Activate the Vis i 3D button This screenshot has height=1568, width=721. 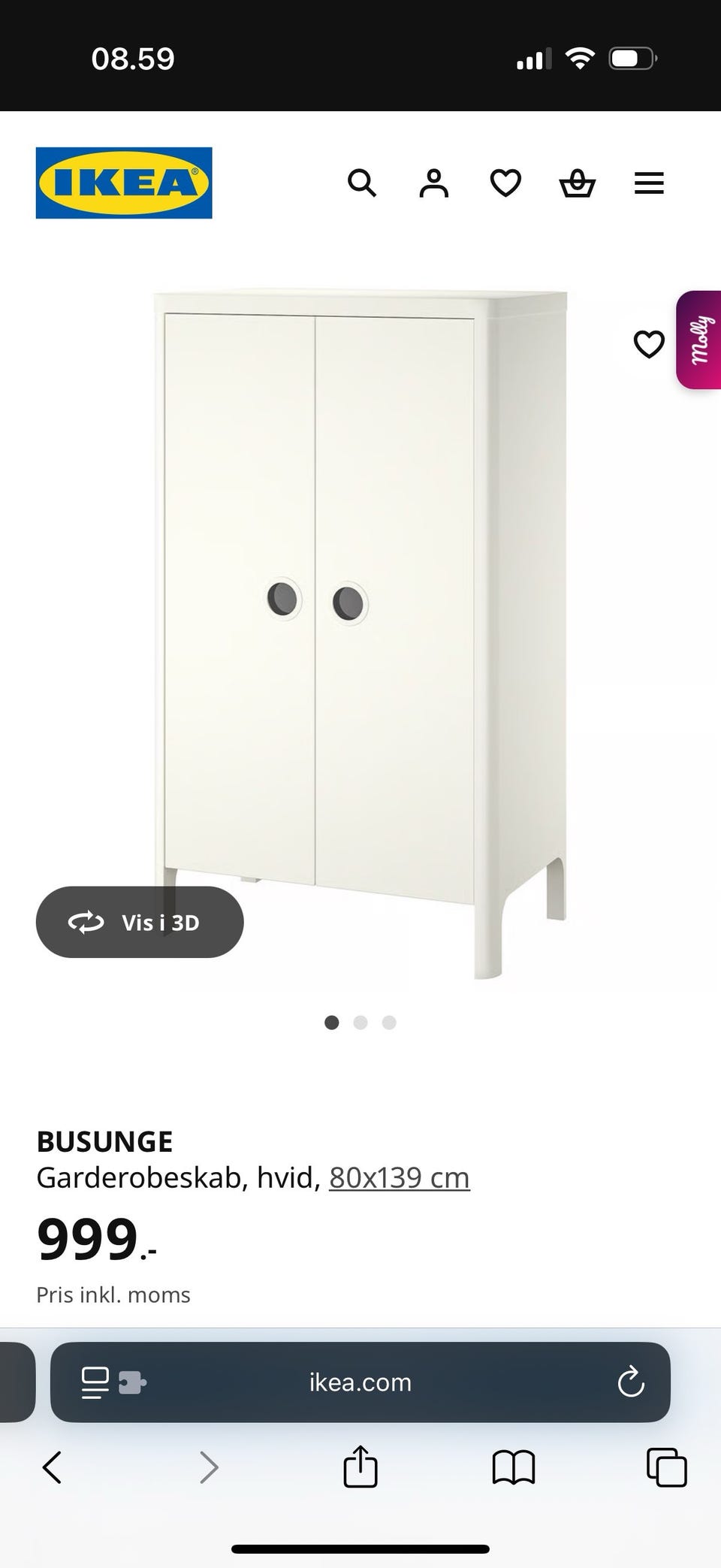click(139, 923)
